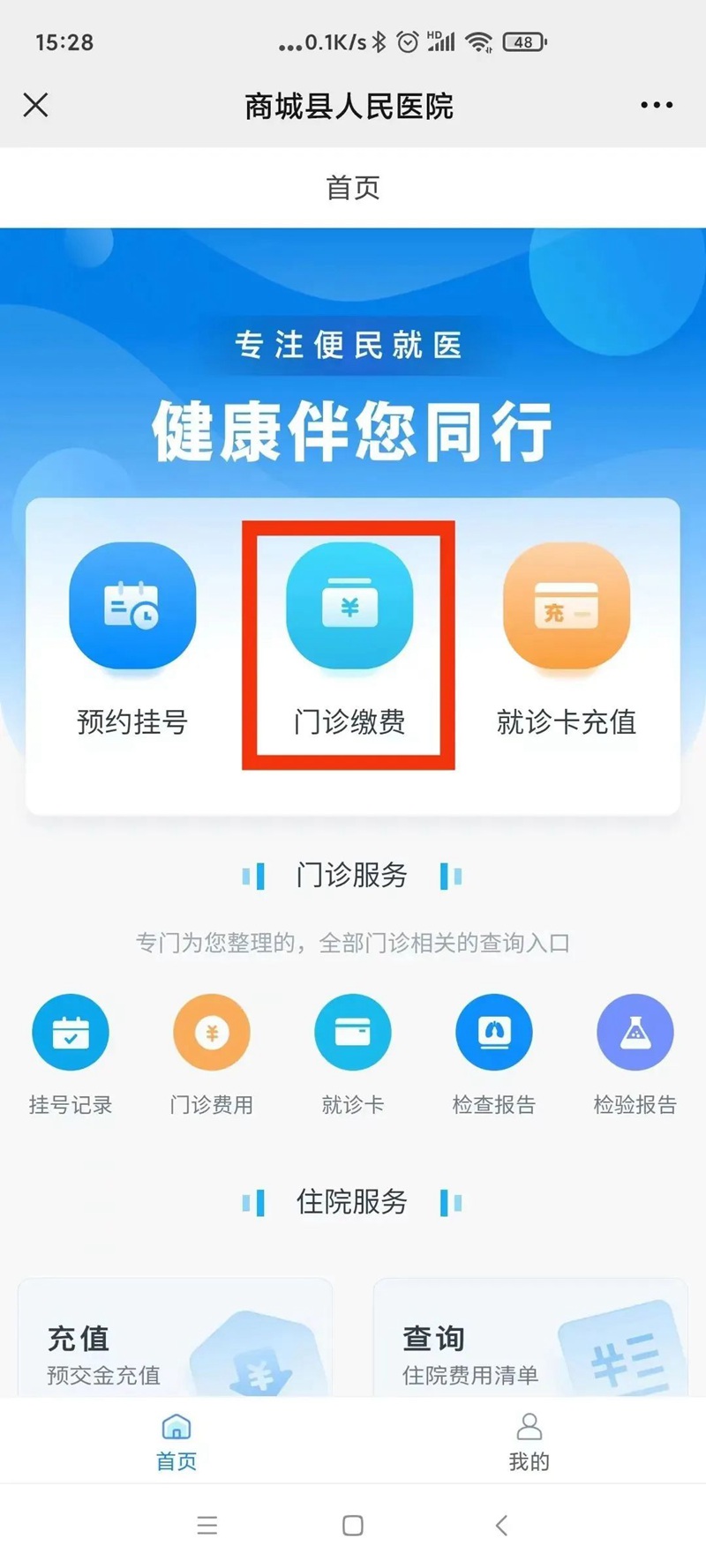Image resolution: width=706 pixels, height=1568 pixels.
Task: View 检查报告 examination reports
Action: [x=494, y=1032]
